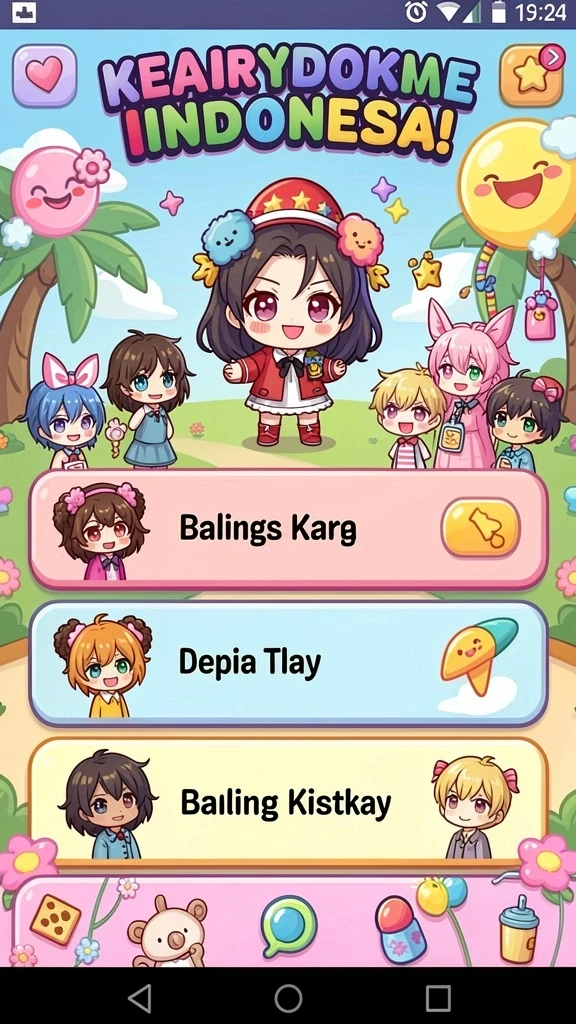Open the dice icon in bottom bar
The width and height of the screenshot is (576, 1024).
[56, 920]
